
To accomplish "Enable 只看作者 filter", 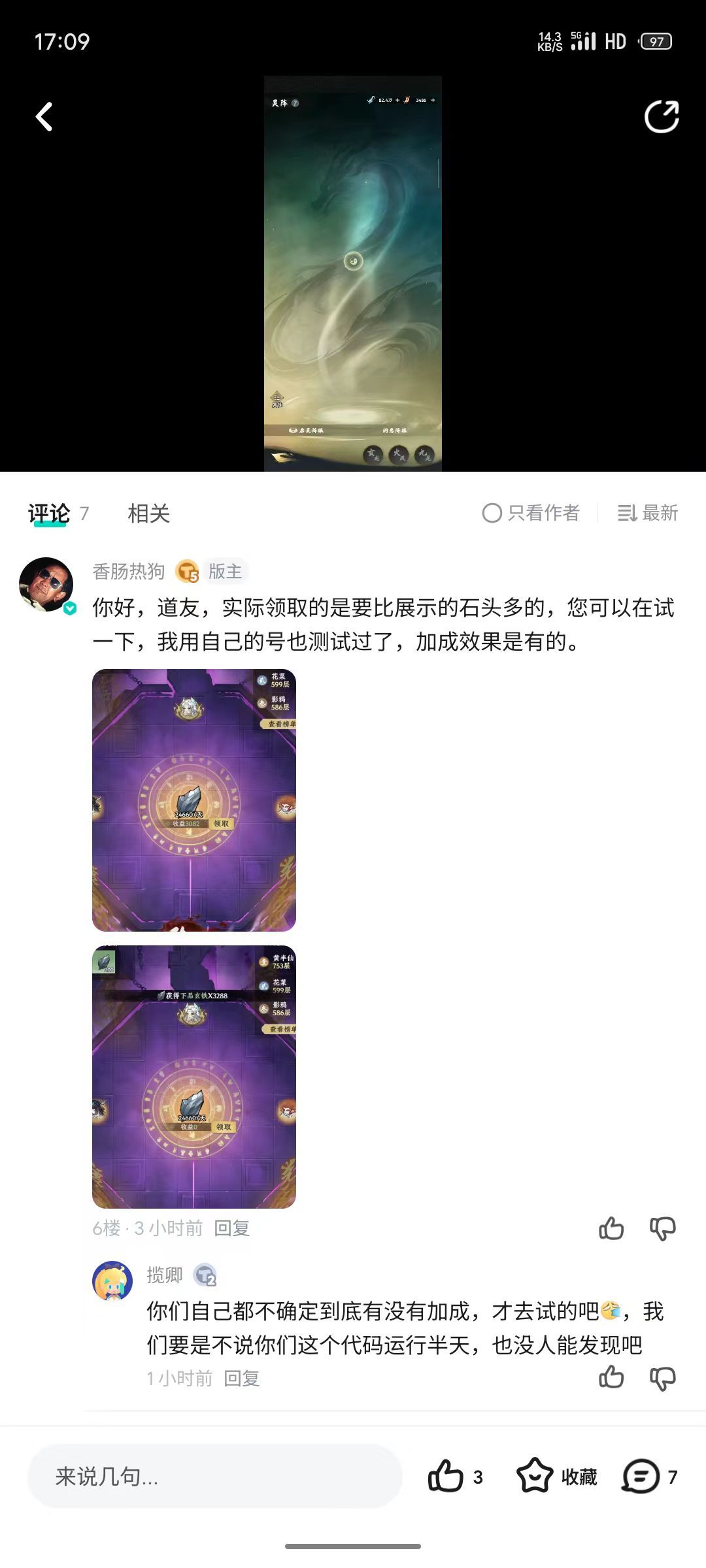I will pyautogui.click(x=531, y=513).
